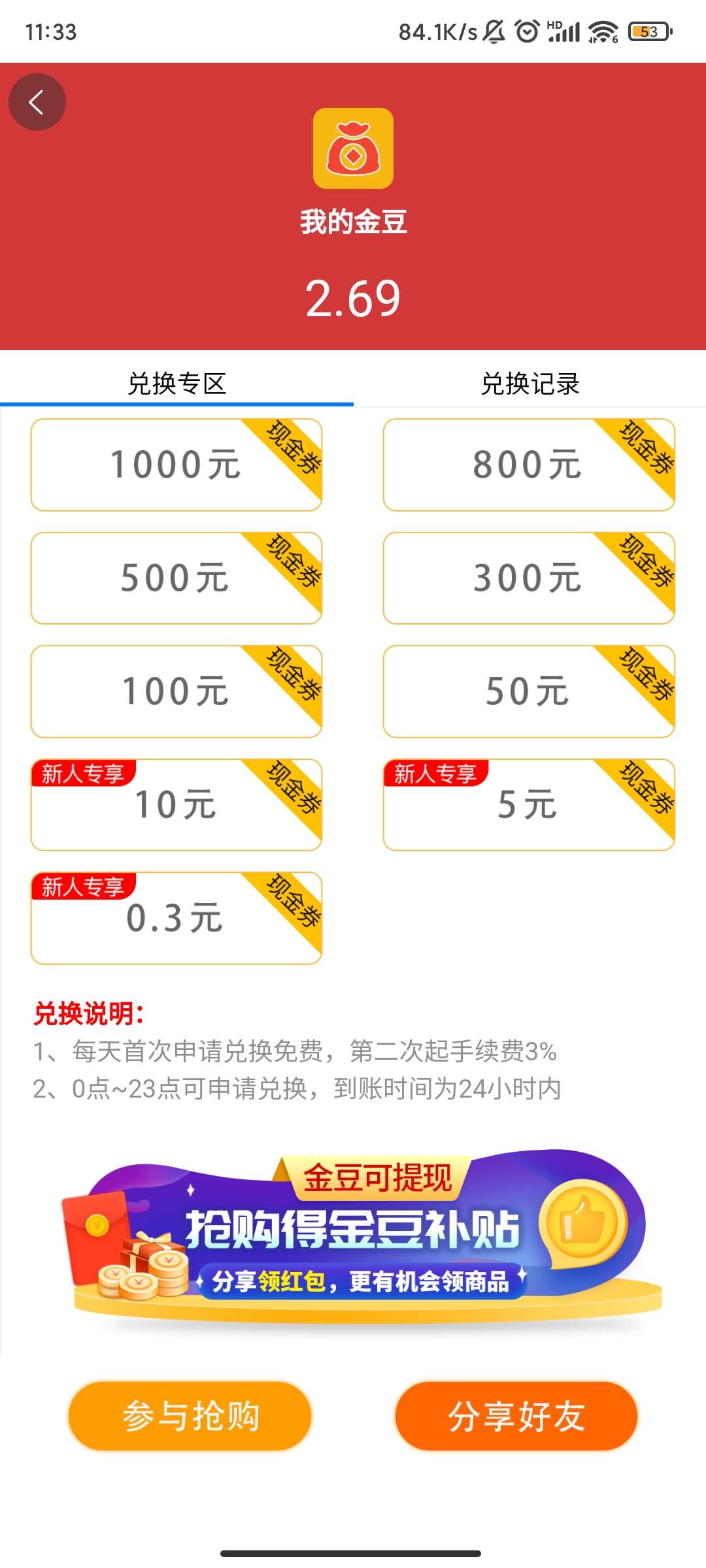This screenshot has width=706, height=1568.
Task: Redeem the 5元 newcomer voucher
Action: pos(528,805)
